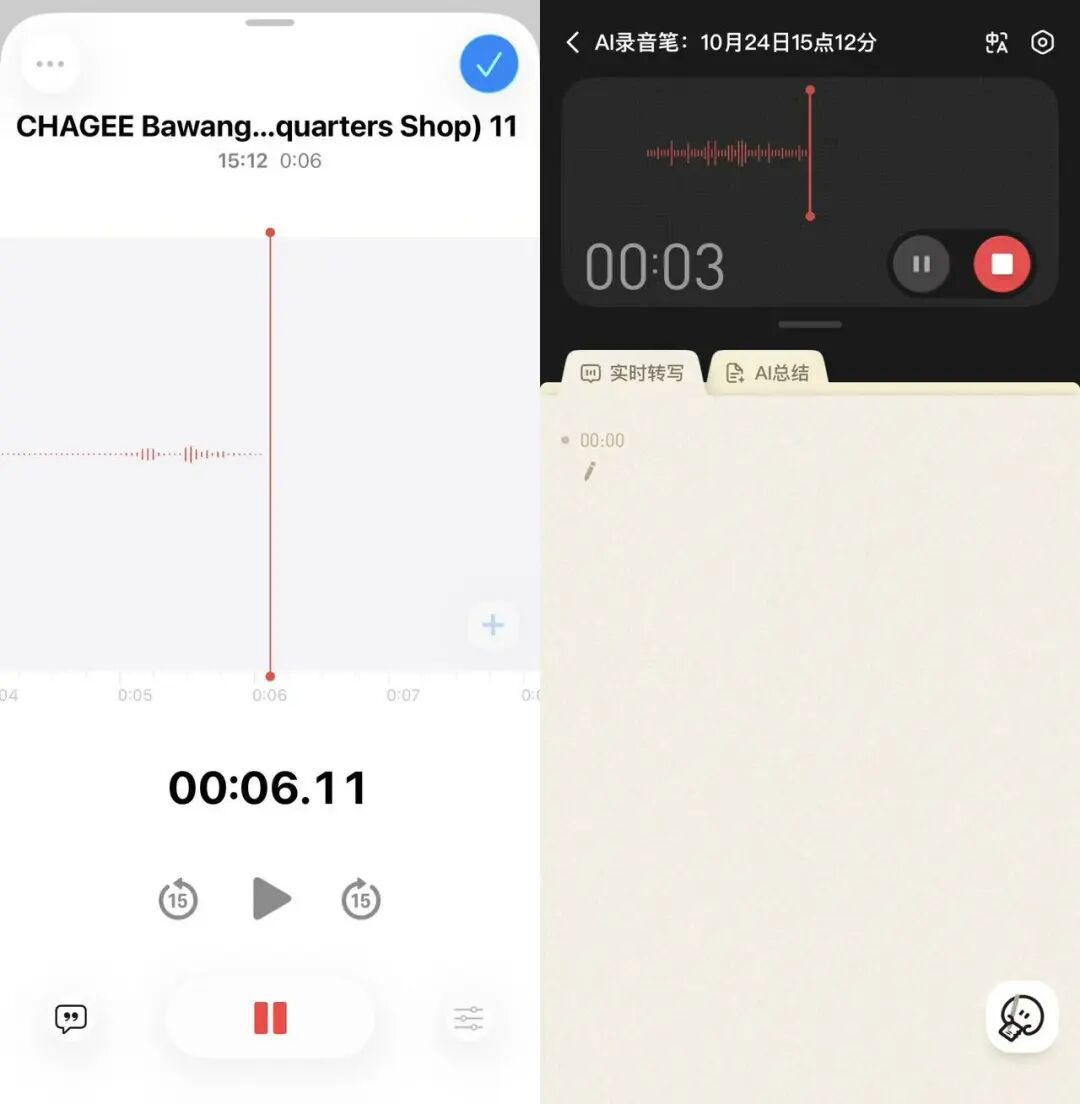This screenshot has height=1104, width=1080.
Task: Tap the grey pause button beside stop
Action: tap(921, 264)
